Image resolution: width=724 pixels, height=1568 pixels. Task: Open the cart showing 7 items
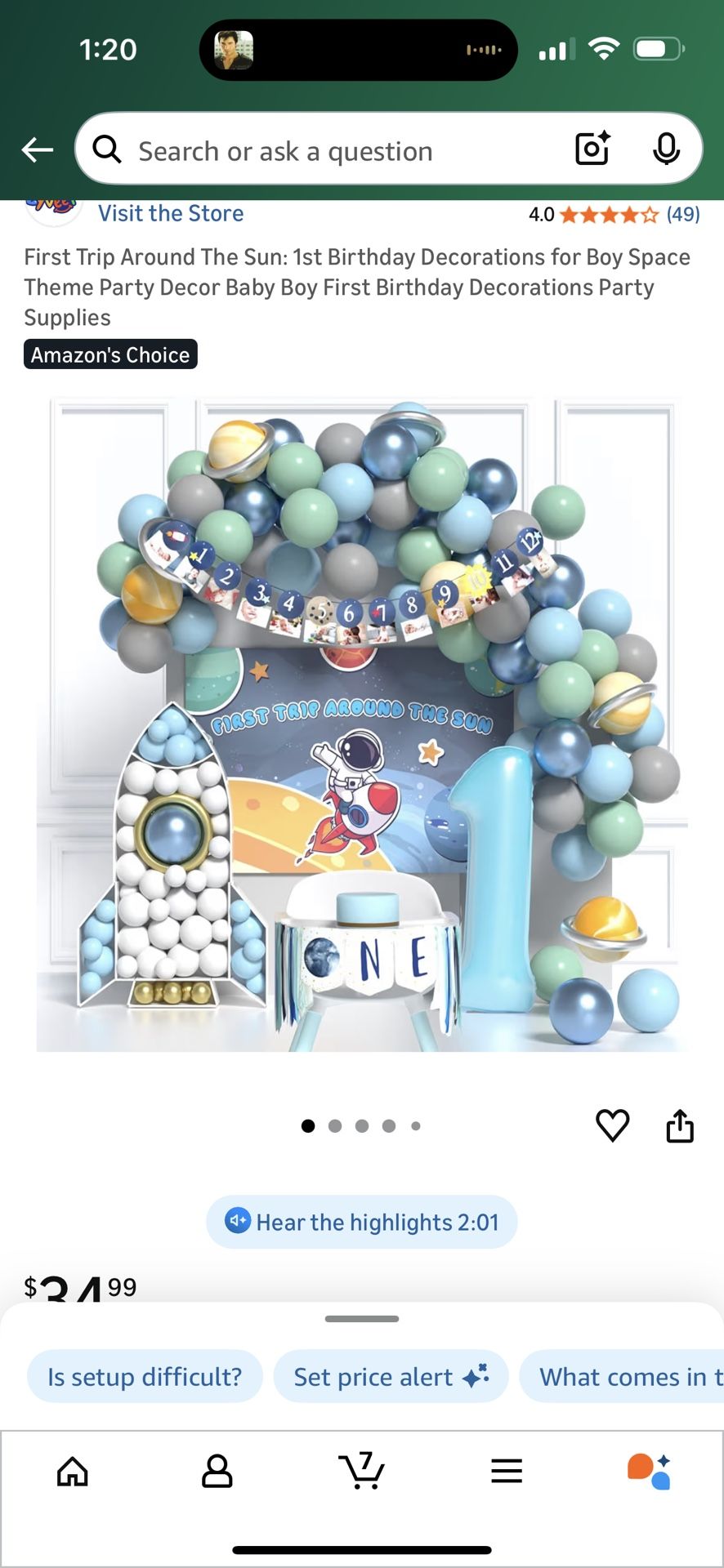point(362,1472)
